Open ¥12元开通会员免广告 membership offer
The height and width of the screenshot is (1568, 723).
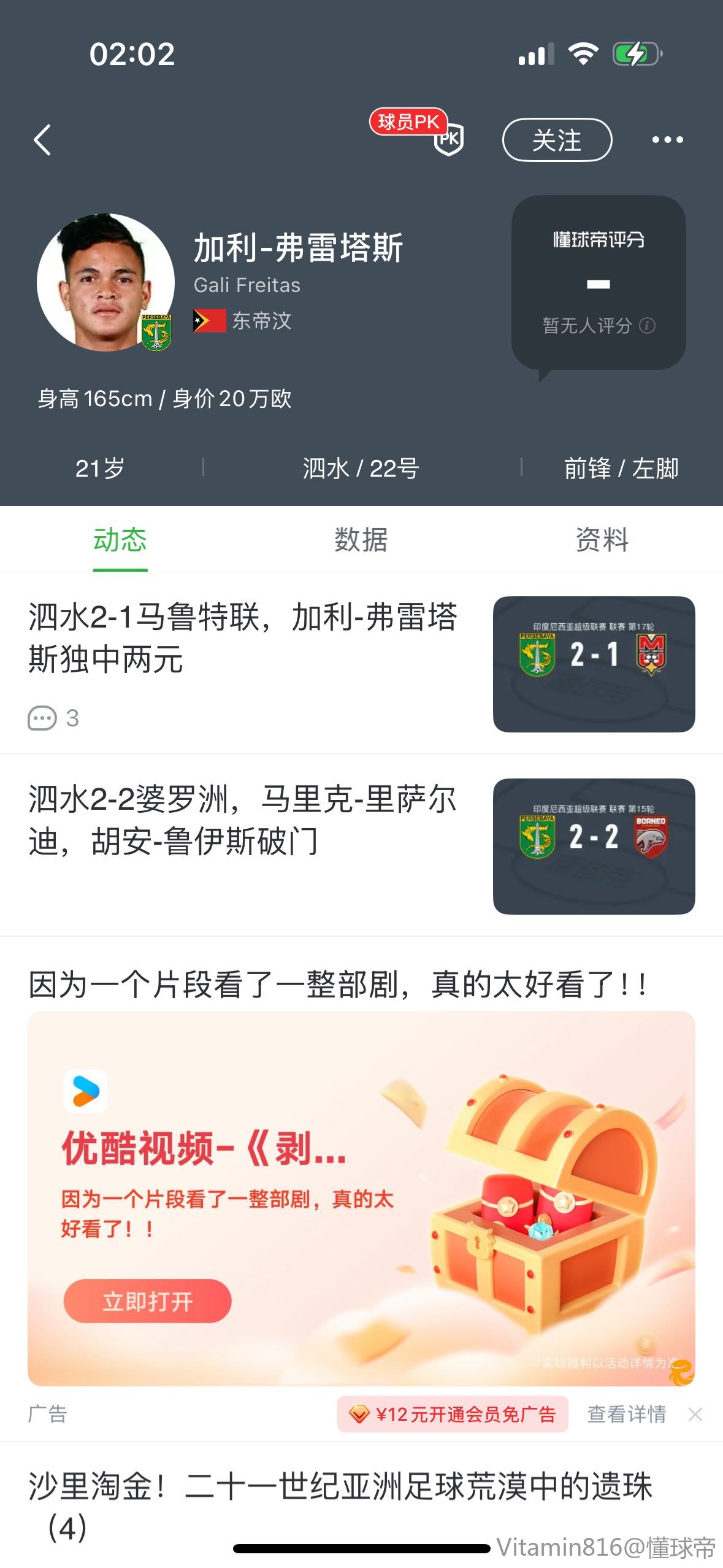453,1414
